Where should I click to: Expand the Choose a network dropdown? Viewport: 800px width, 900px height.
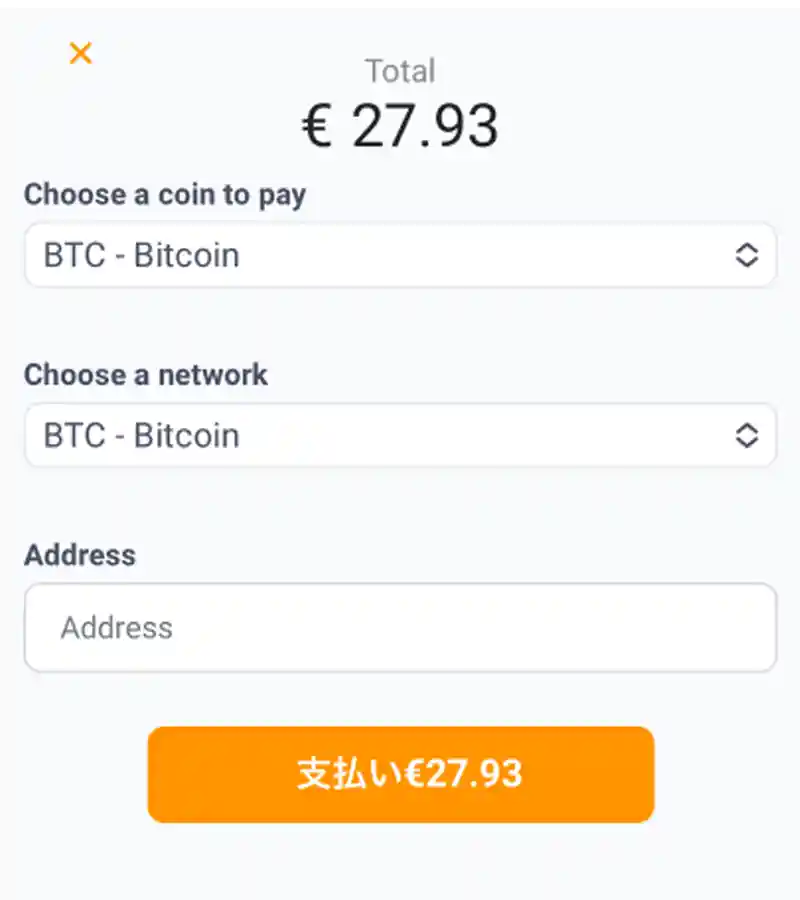400,435
